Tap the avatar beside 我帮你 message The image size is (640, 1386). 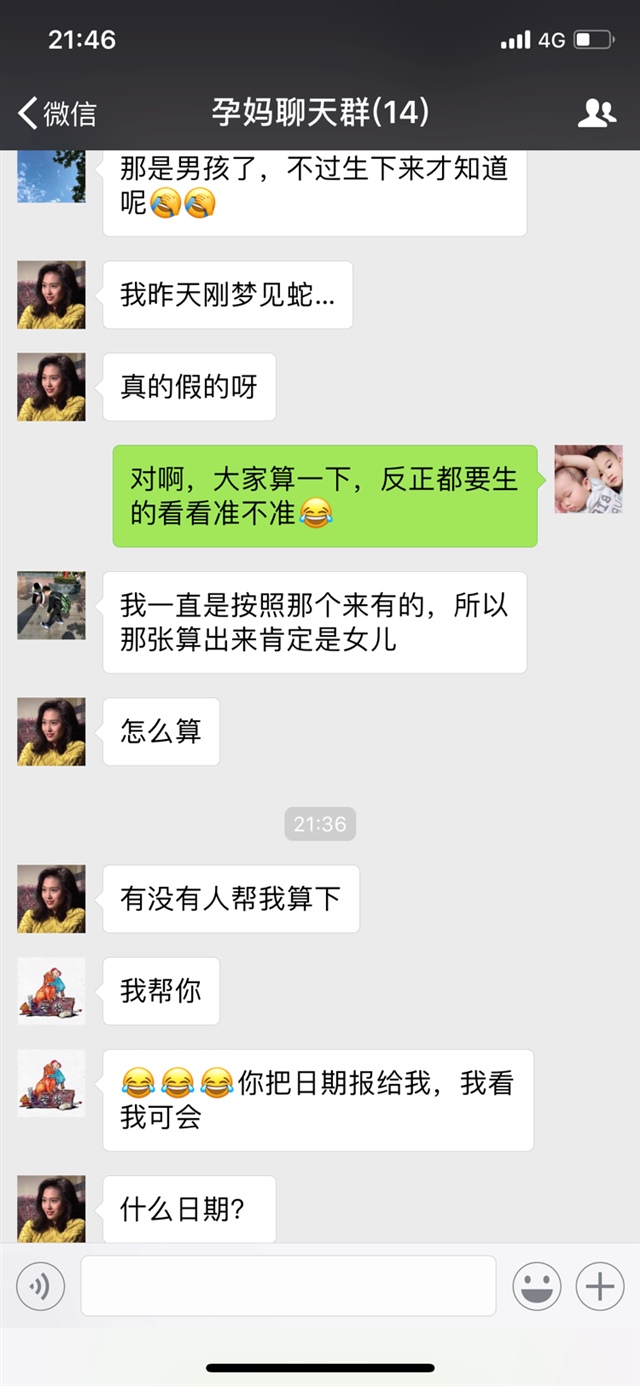(x=51, y=991)
